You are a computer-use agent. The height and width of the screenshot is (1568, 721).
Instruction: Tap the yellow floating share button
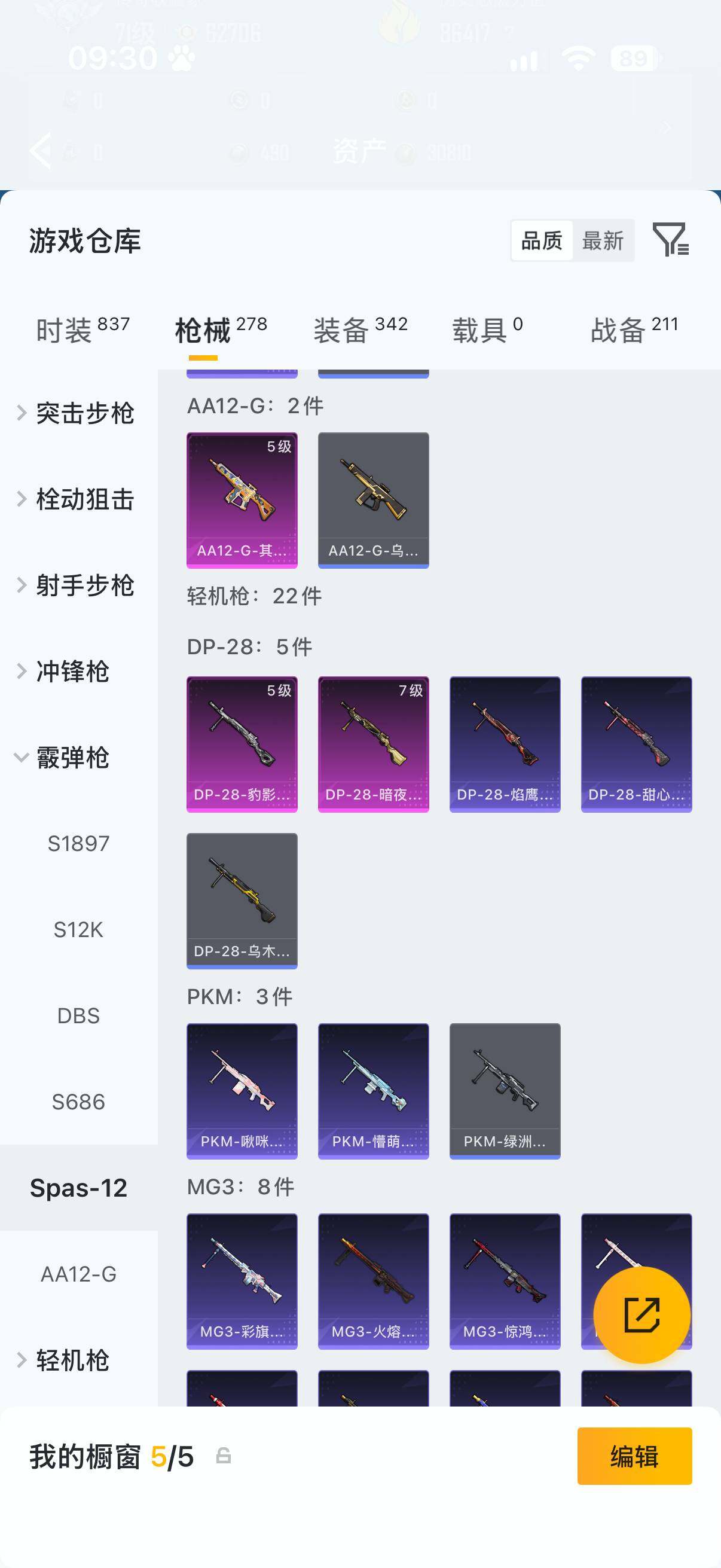(x=642, y=1315)
